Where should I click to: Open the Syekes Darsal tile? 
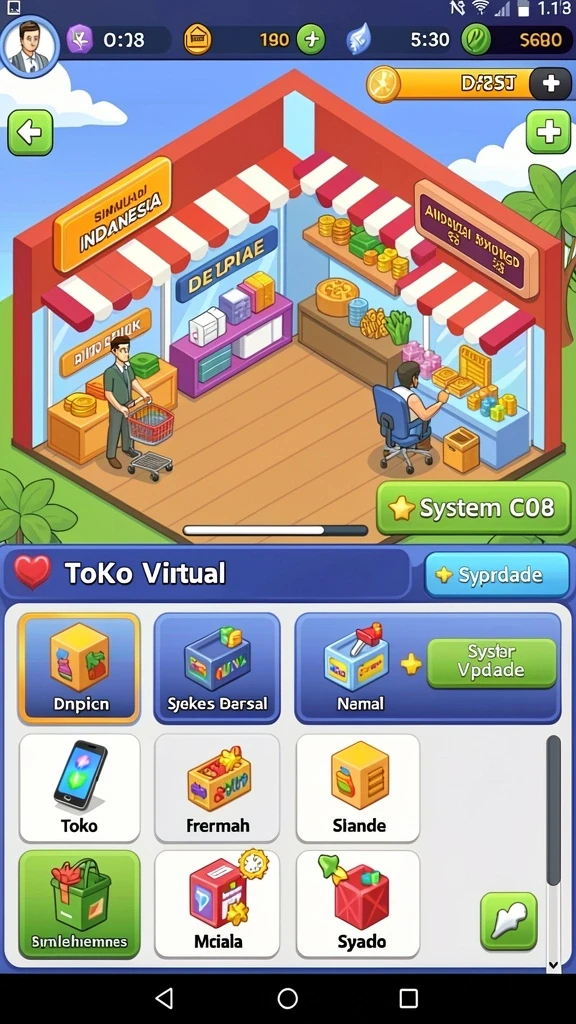click(217, 668)
